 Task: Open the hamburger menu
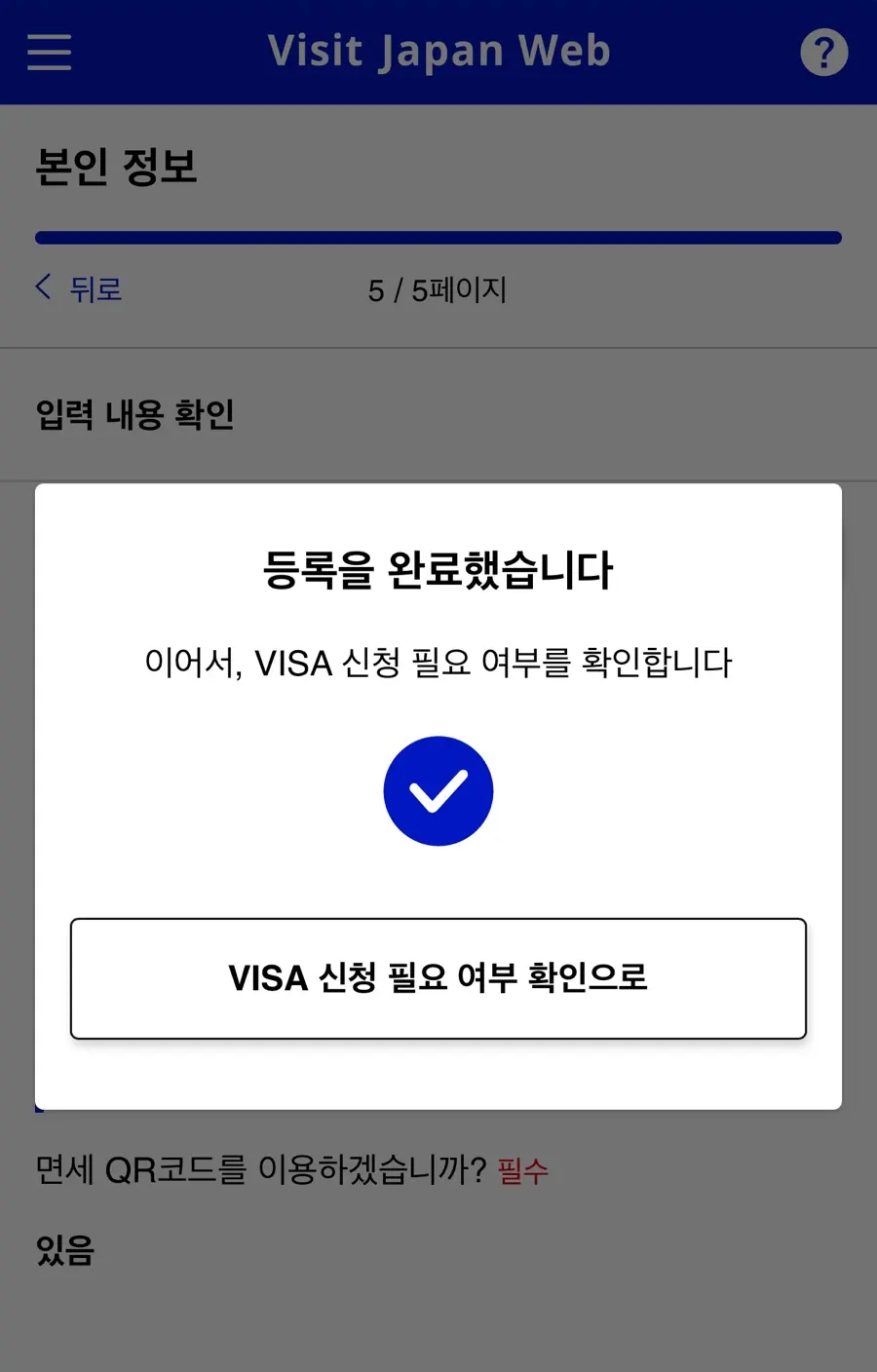pyautogui.click(x=50, y=52)
